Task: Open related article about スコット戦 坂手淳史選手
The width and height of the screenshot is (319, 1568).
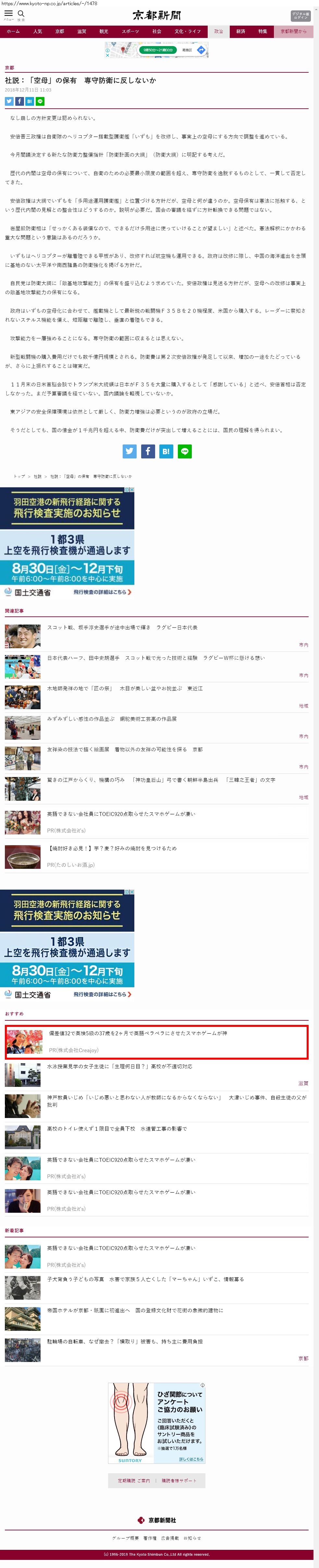Action: pos(122,627)
